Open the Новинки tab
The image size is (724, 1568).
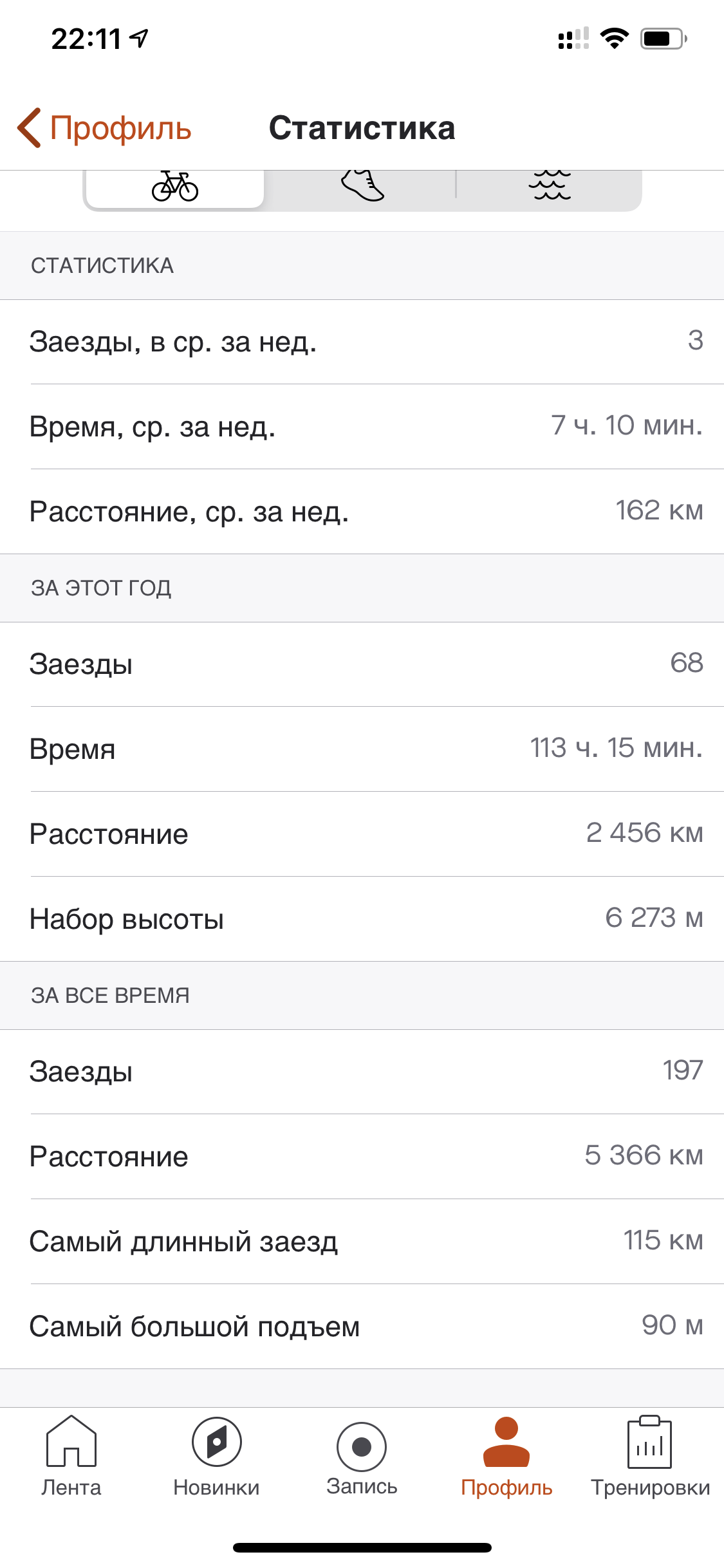pos(216,1457)
